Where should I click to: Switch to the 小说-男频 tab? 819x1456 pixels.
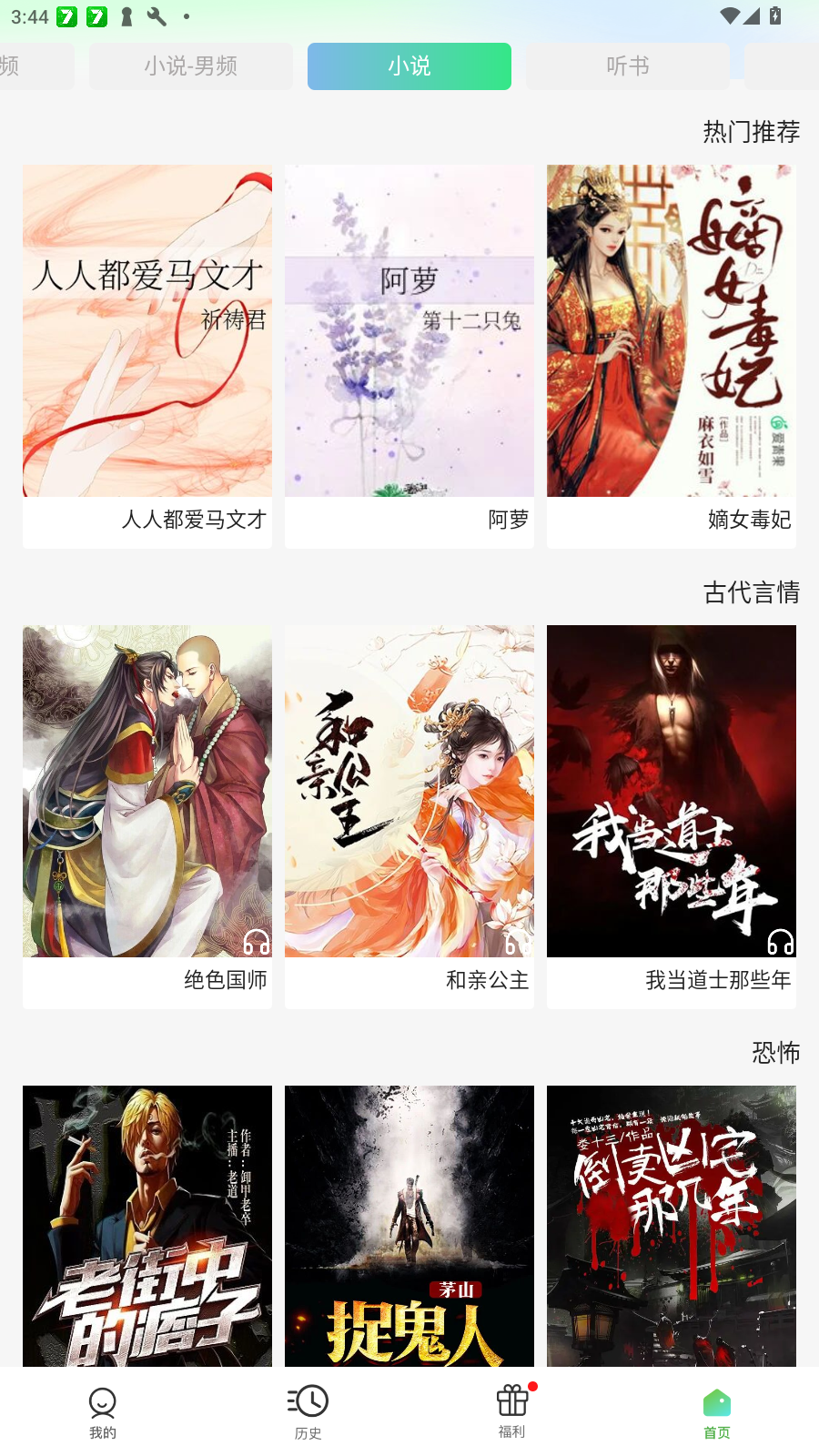point(191,66)
